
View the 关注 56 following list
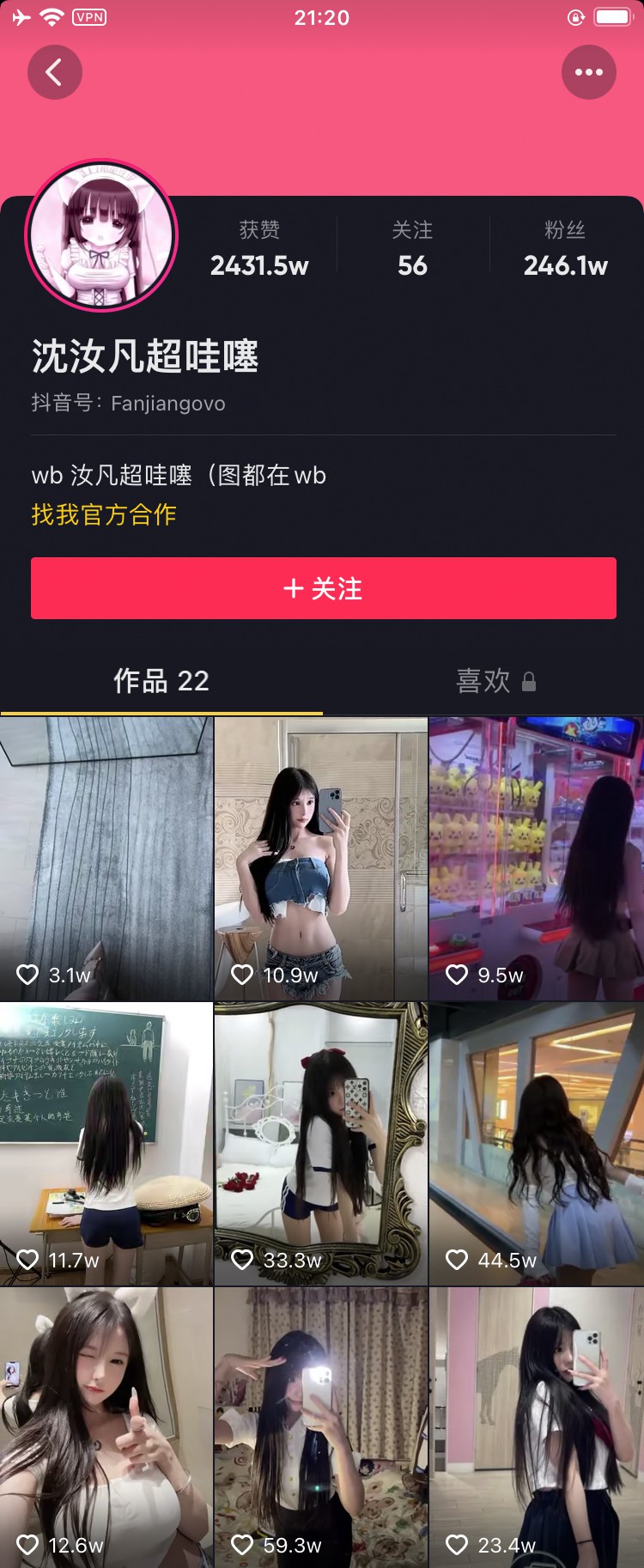point(412,249)
